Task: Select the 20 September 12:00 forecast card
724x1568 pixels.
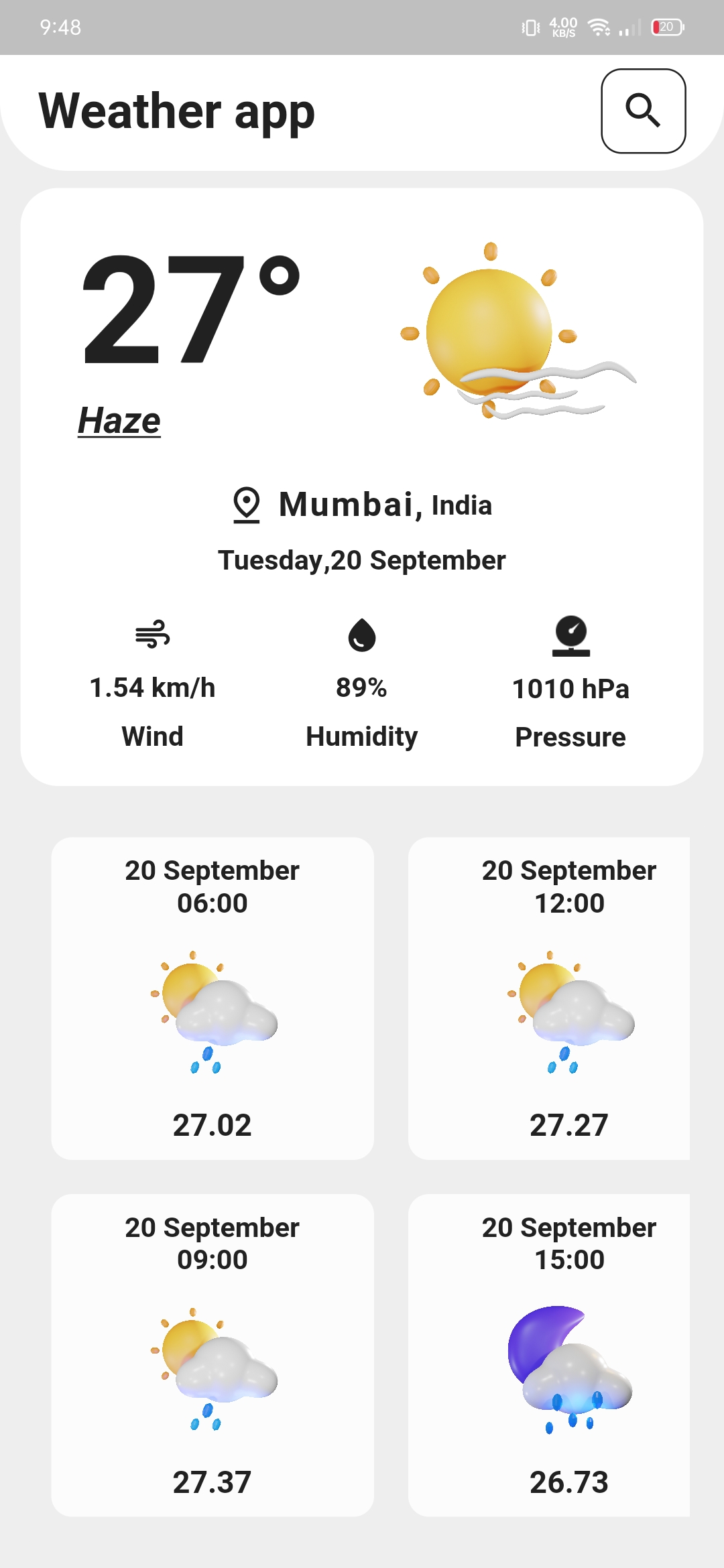Action: 549,998
